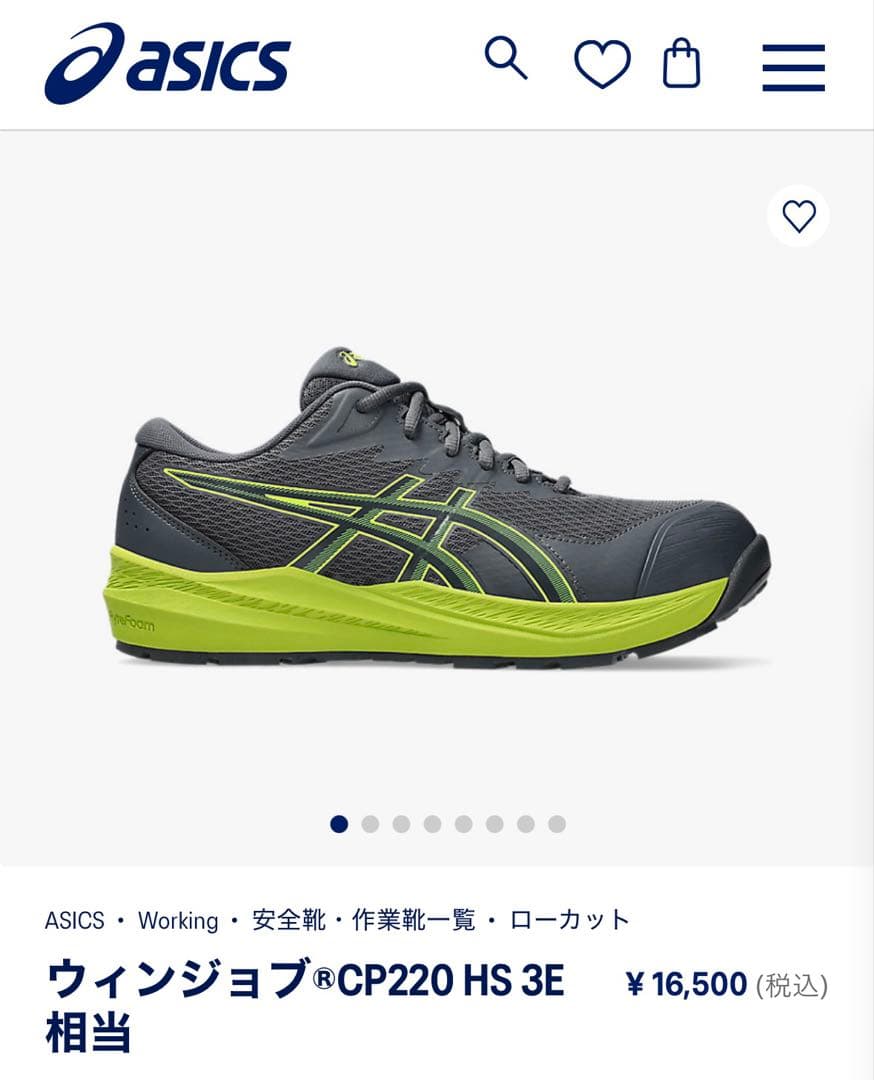
Task: Open the hamburger menu
Action: pos(793,68)
